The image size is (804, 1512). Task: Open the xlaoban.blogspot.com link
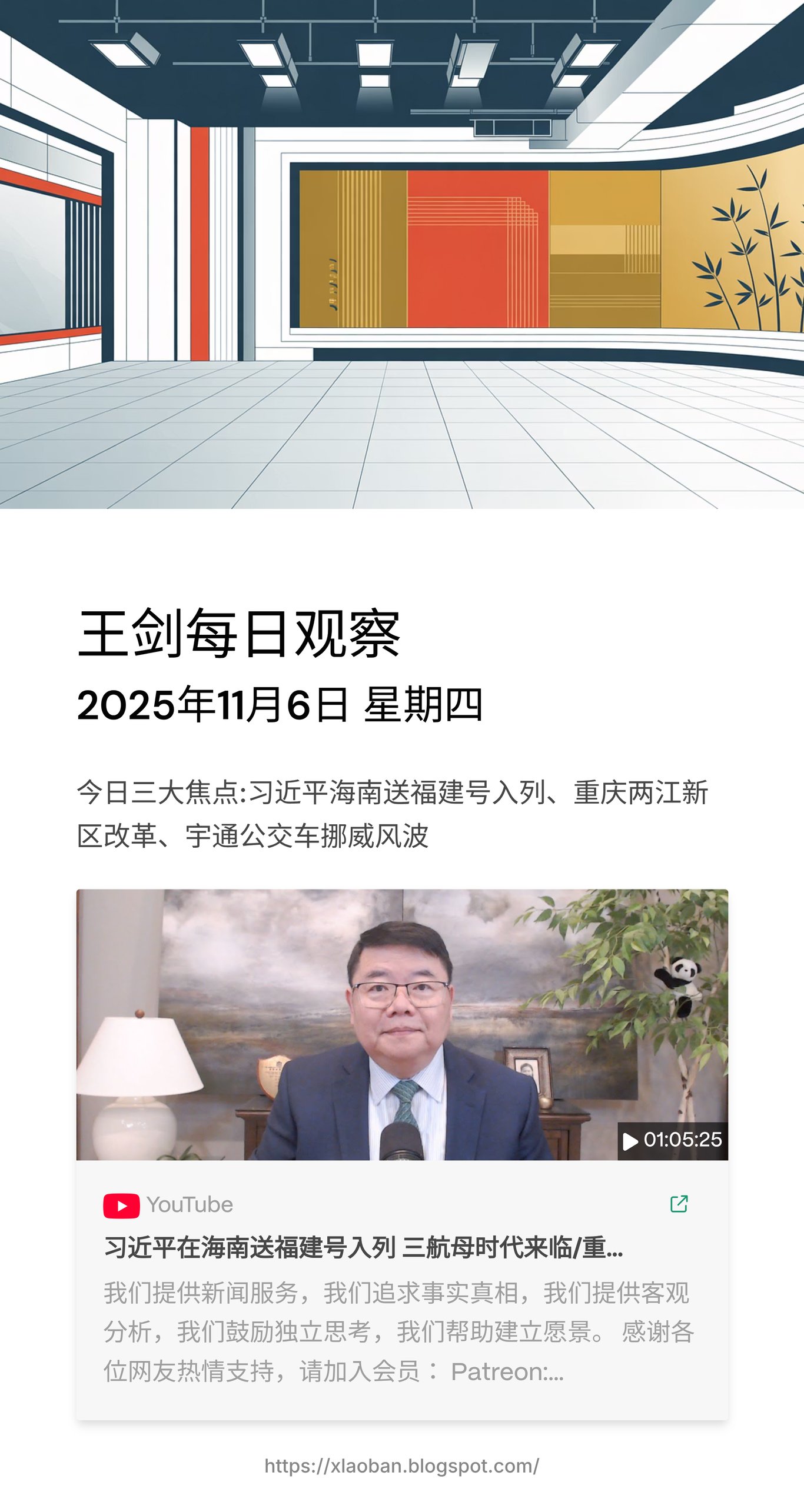(401, 1466)
